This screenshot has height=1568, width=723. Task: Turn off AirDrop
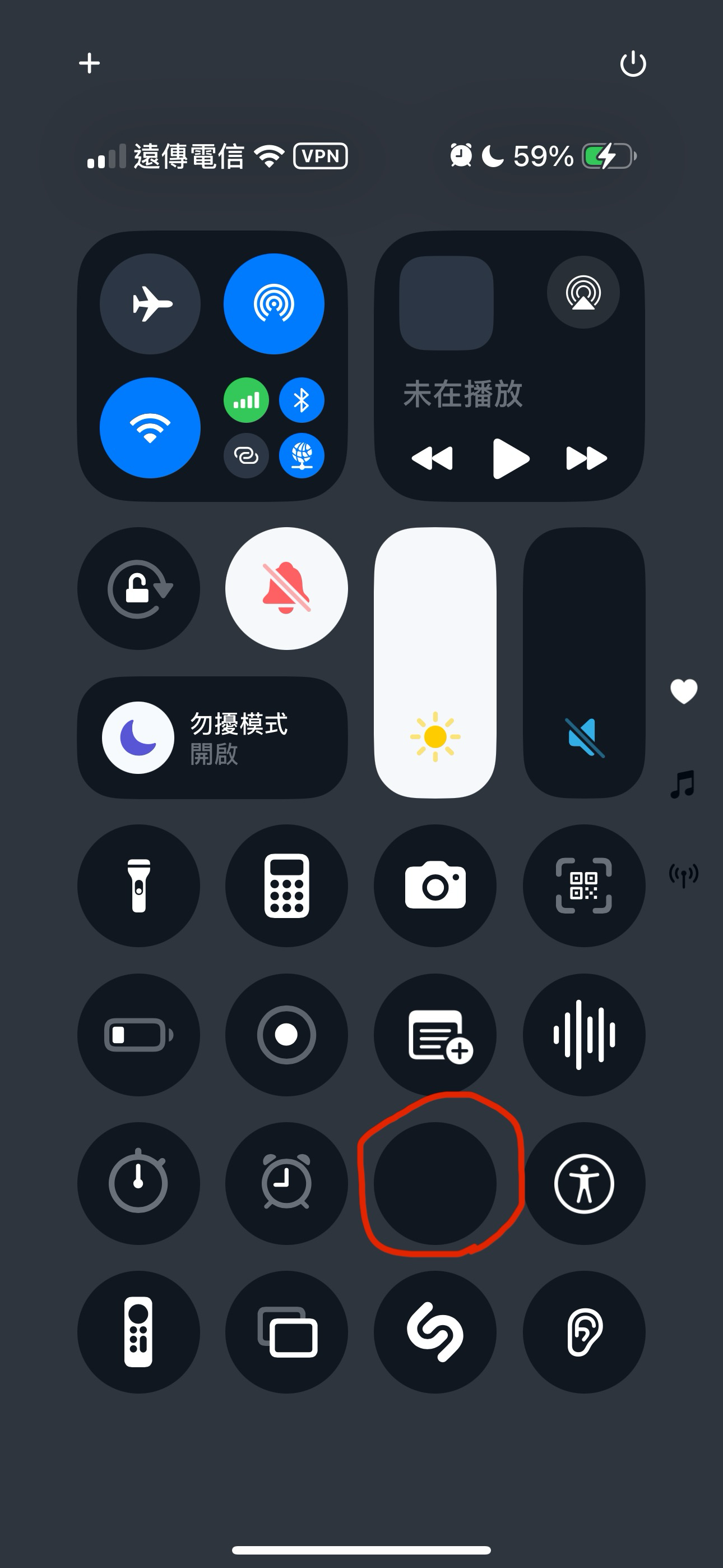pyautogui.click(x=274, y=304)
